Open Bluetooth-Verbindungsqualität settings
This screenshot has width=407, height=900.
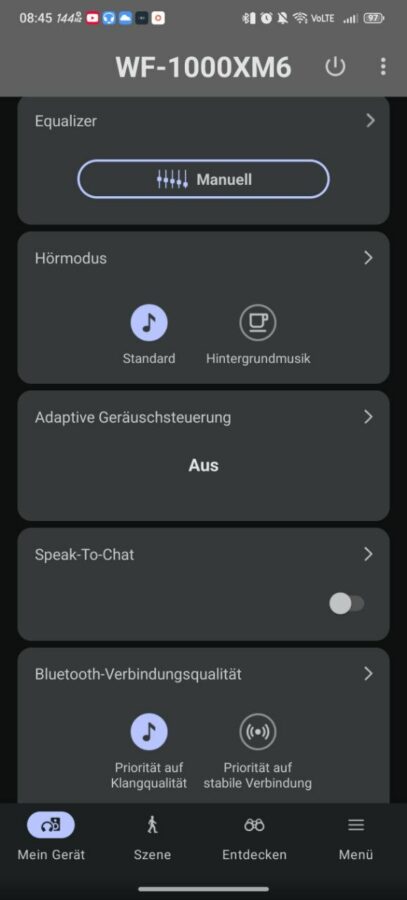click(204, 674)
